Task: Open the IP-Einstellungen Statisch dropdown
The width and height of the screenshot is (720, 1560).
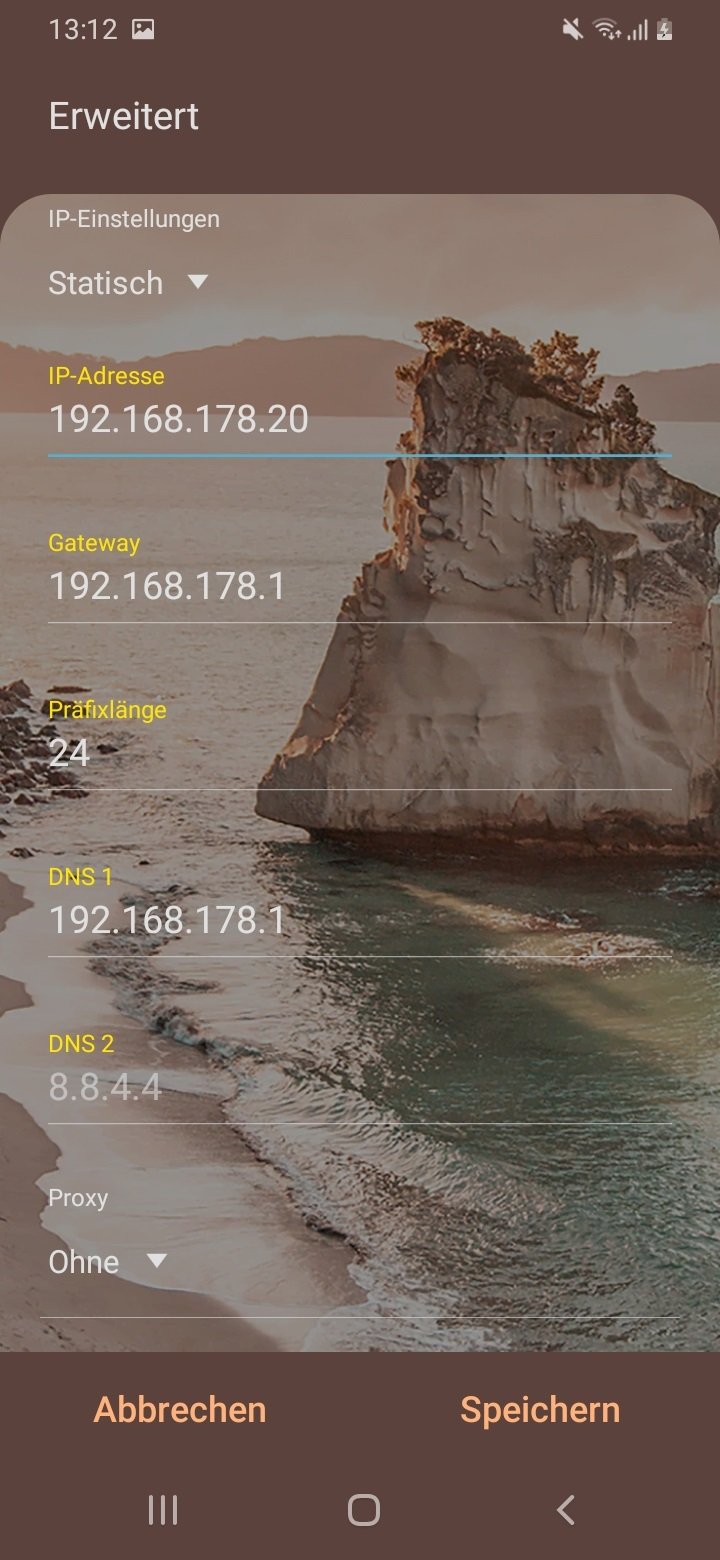Action: [128, 283]
